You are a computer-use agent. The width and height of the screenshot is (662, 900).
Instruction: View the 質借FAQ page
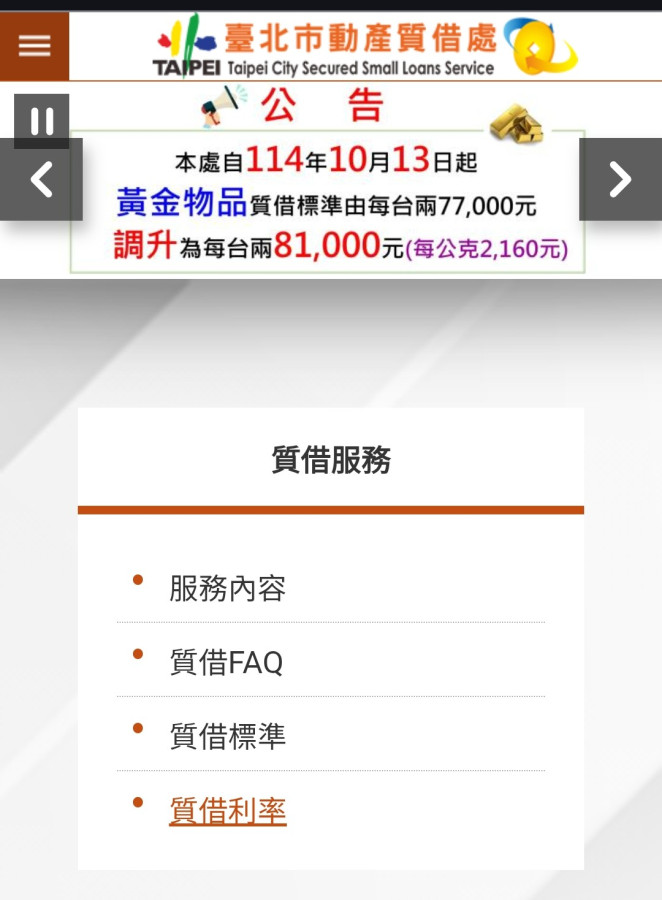click(x=226, y=662)
